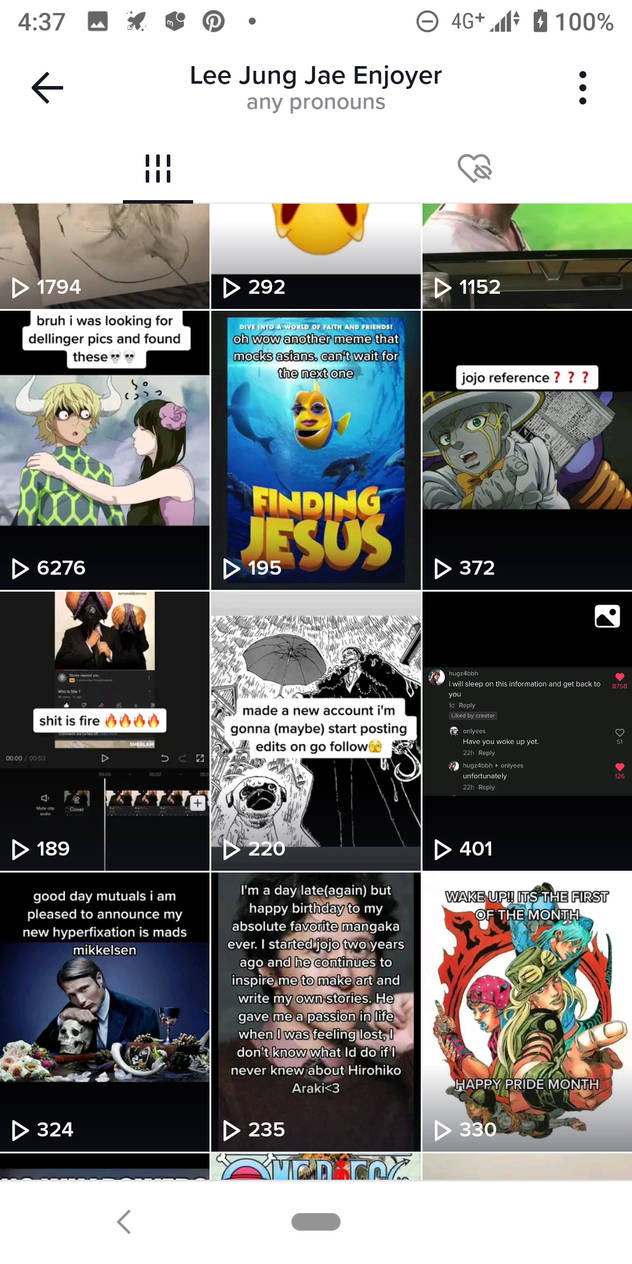Viewport: 632px width, 1264px height.
Task: Open the three-dot overflow menu
Action: click(582, 88)
